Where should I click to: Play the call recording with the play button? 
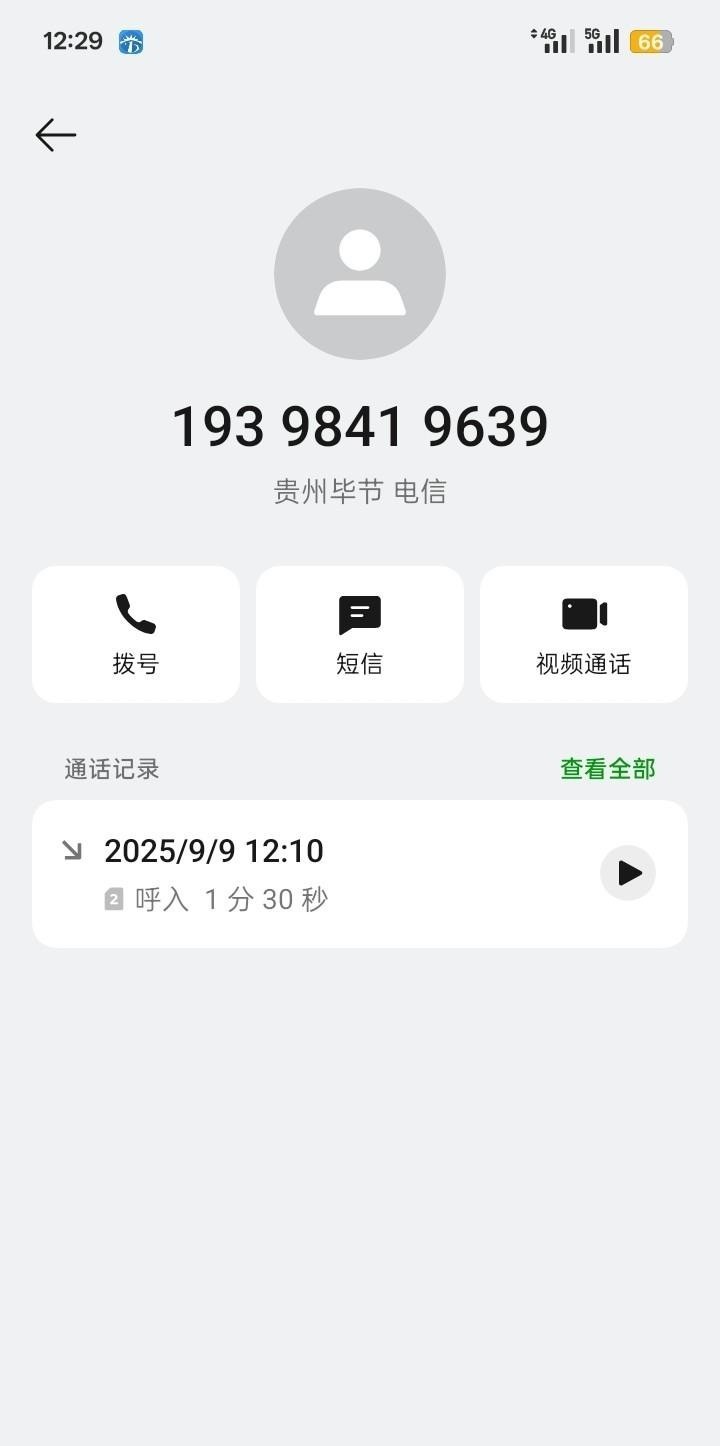tap(627, 872)
